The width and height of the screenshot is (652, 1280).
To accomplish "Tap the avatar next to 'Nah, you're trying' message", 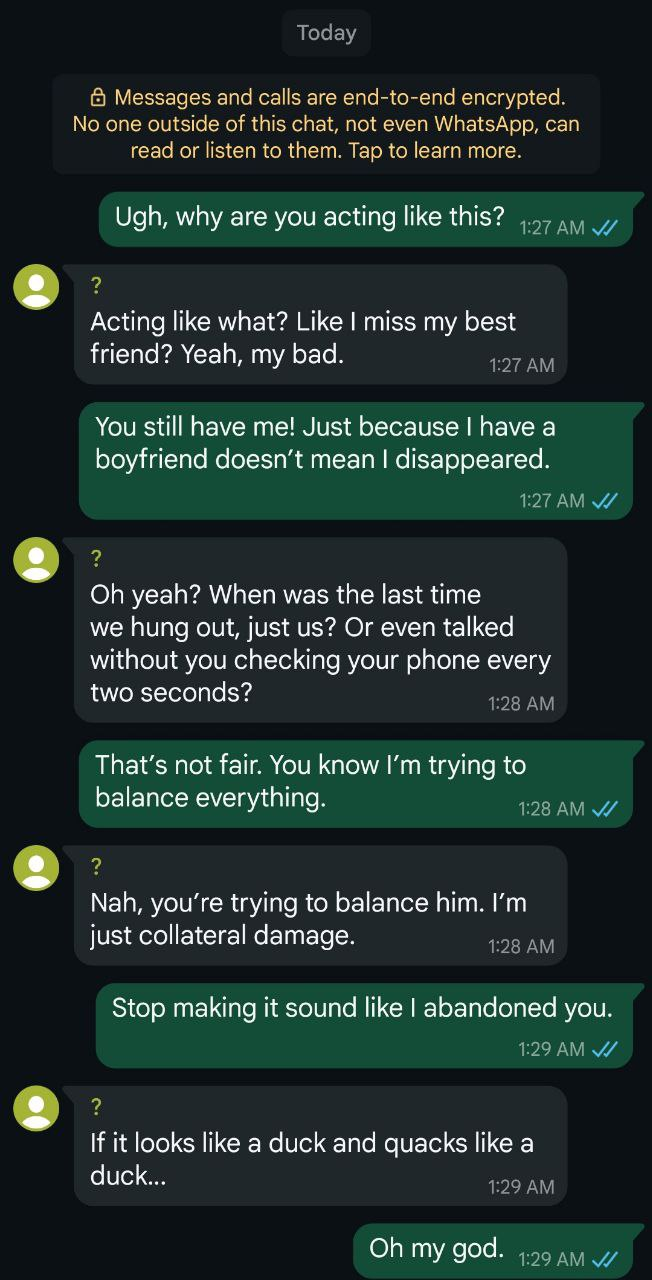I will click(x=36, y=868).
